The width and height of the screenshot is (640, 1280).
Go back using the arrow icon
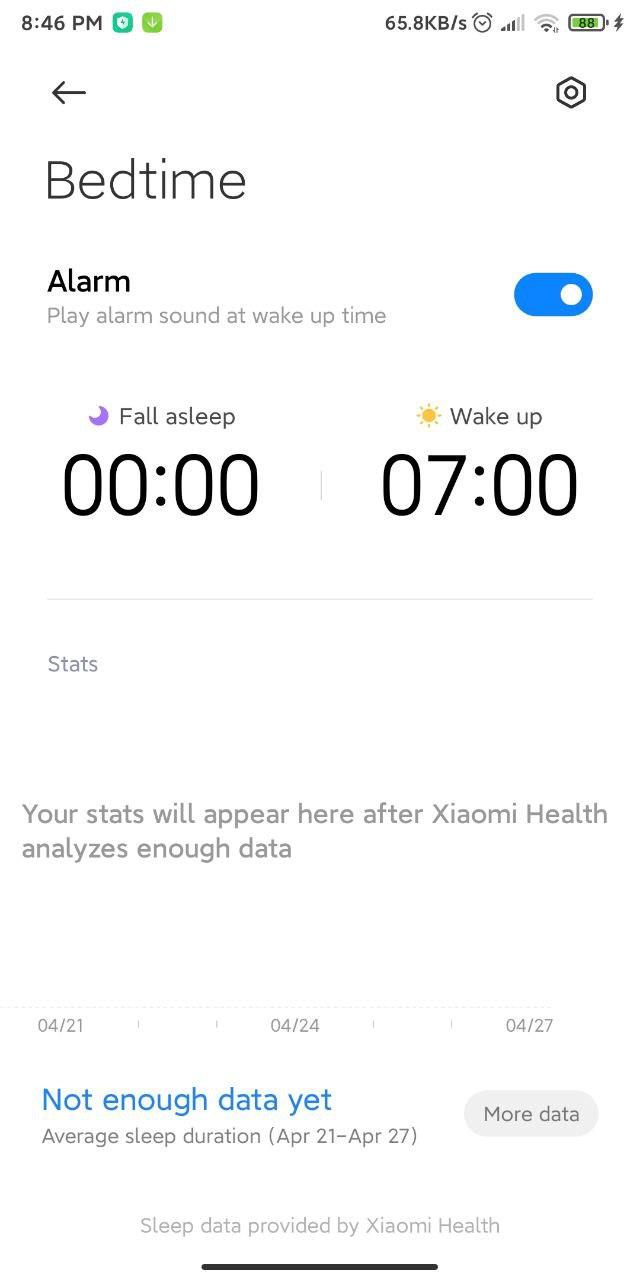(68, 93)
